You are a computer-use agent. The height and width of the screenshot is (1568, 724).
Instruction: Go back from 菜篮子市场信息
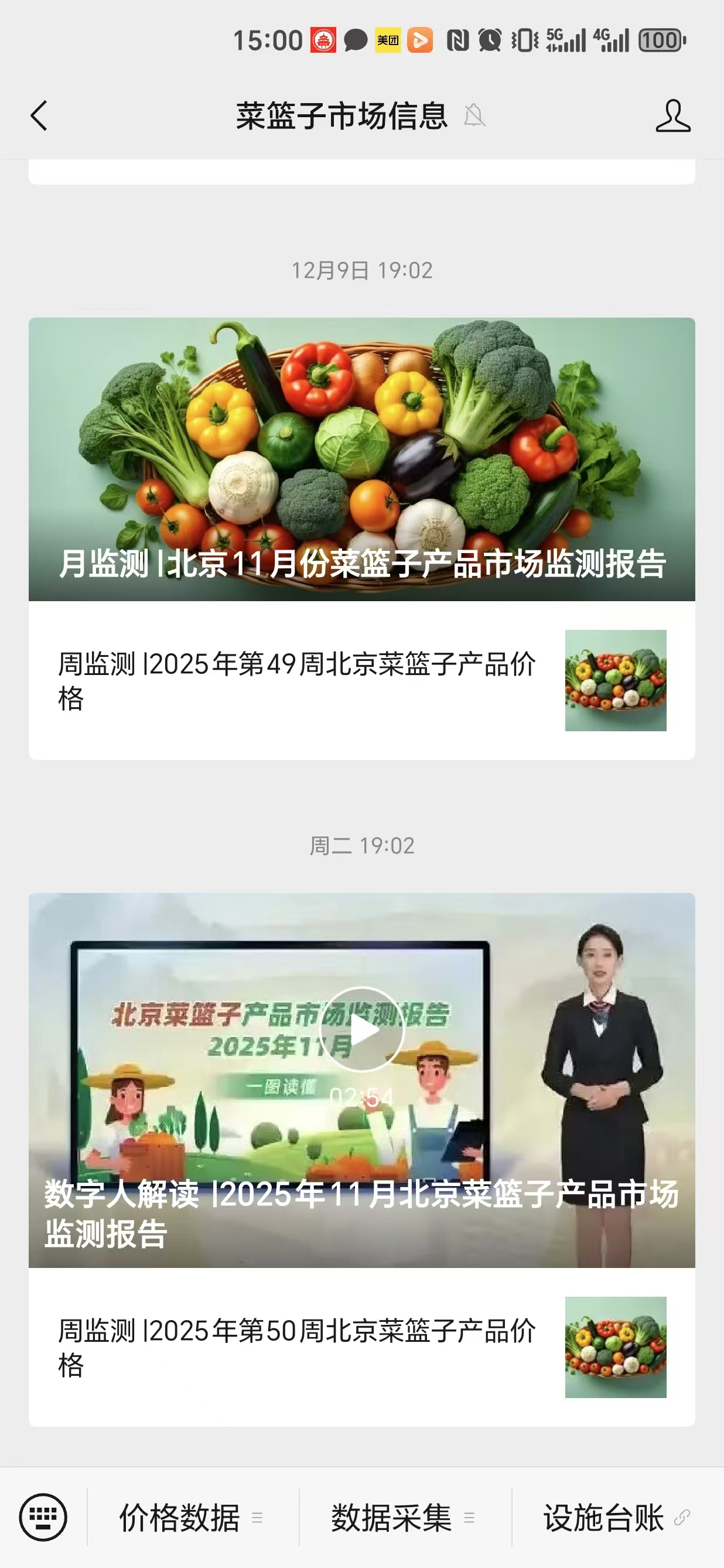(x=39, y=115)
